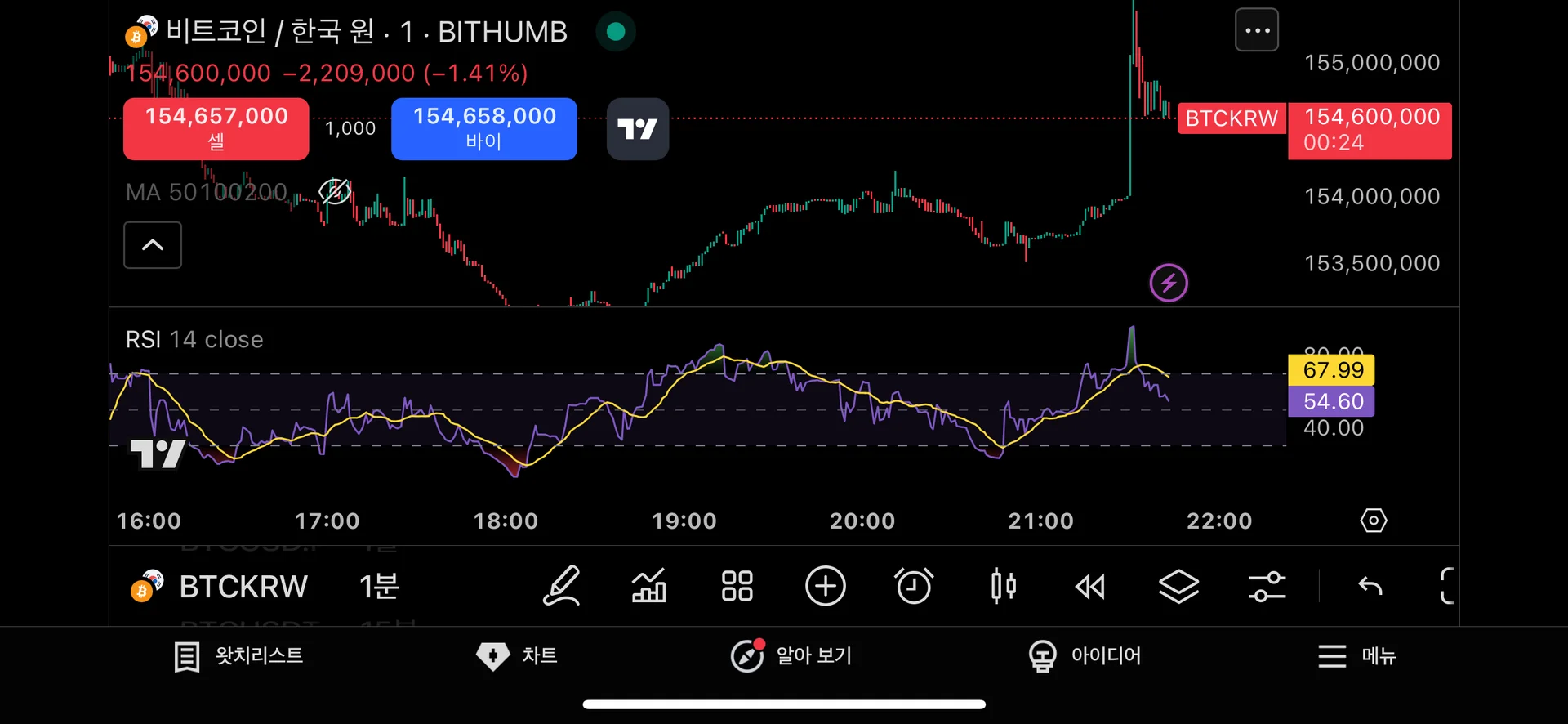Open the three-dot chart options menu

[1256, 31]
